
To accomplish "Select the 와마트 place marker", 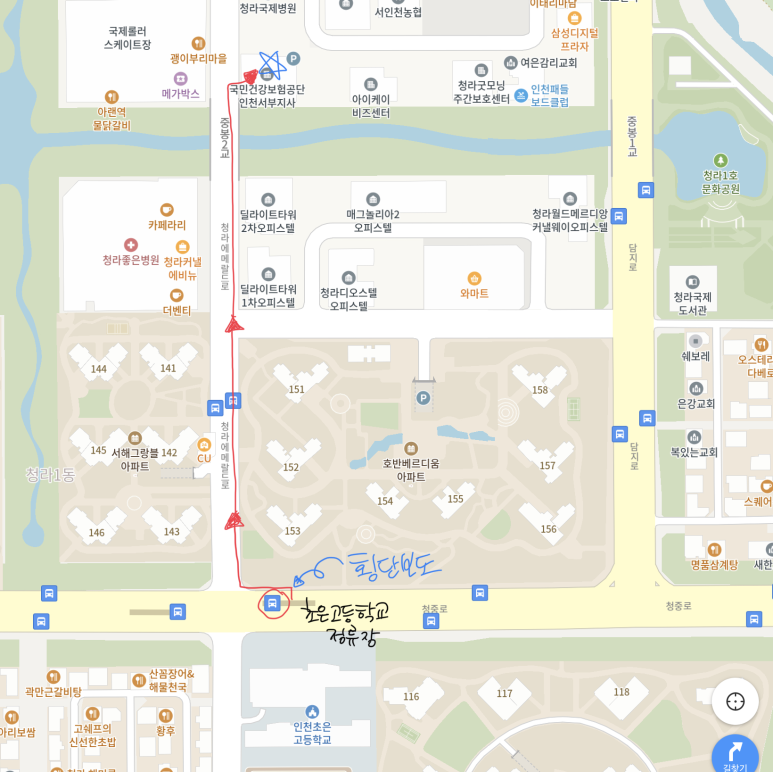I will [474, 278].
